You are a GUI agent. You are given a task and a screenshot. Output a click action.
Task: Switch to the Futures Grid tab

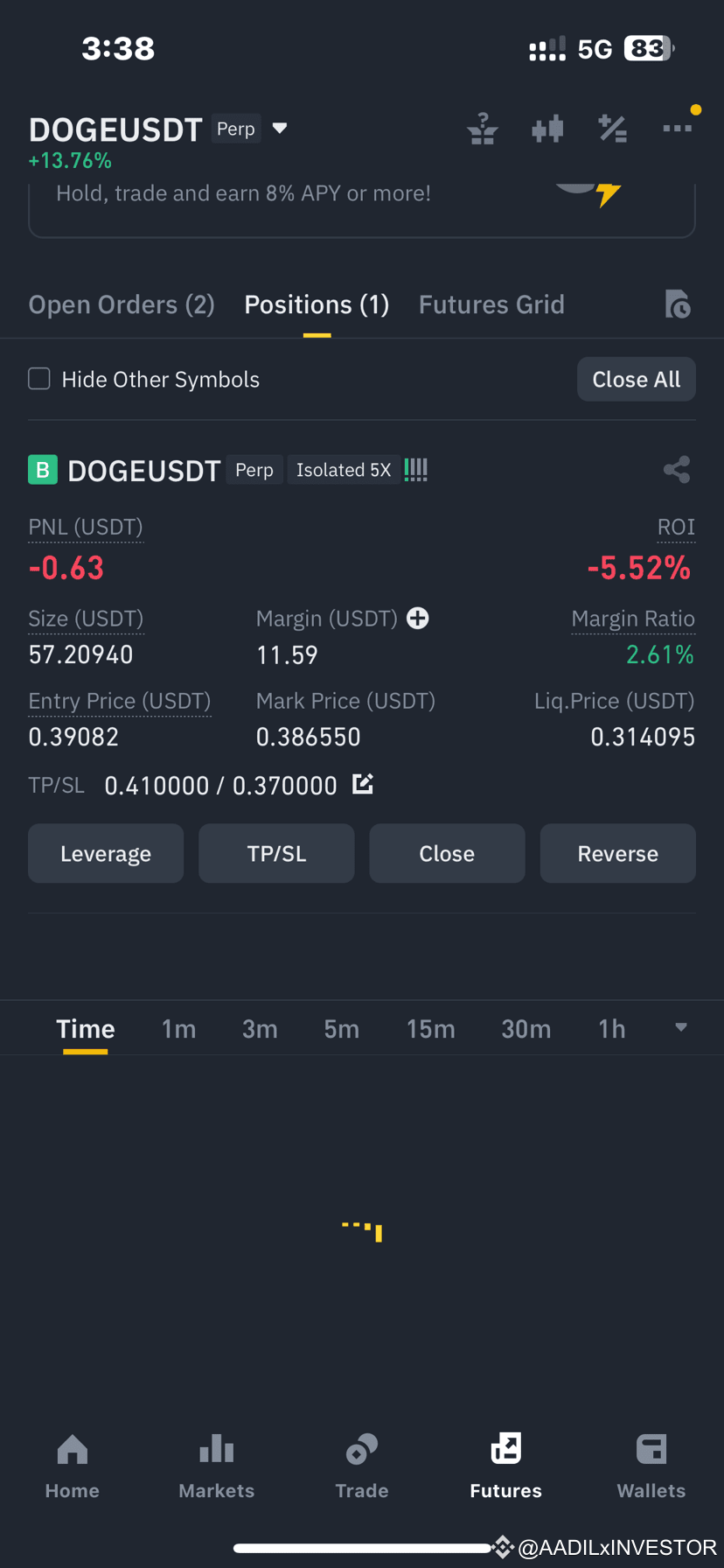point(491,304)
